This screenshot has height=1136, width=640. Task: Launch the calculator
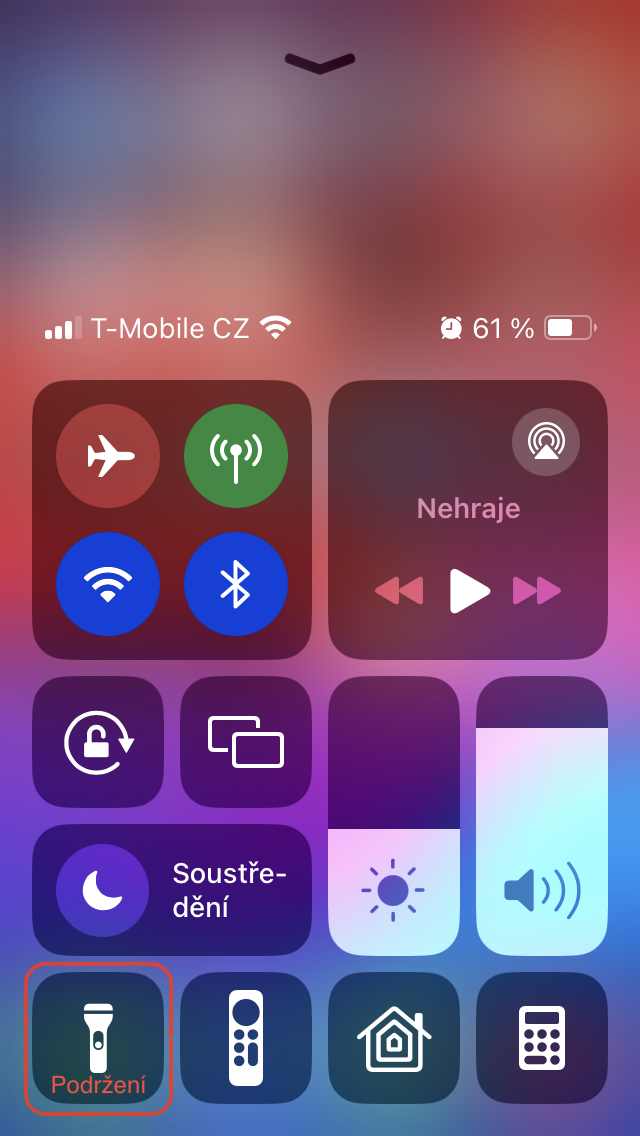point(542,1038)
